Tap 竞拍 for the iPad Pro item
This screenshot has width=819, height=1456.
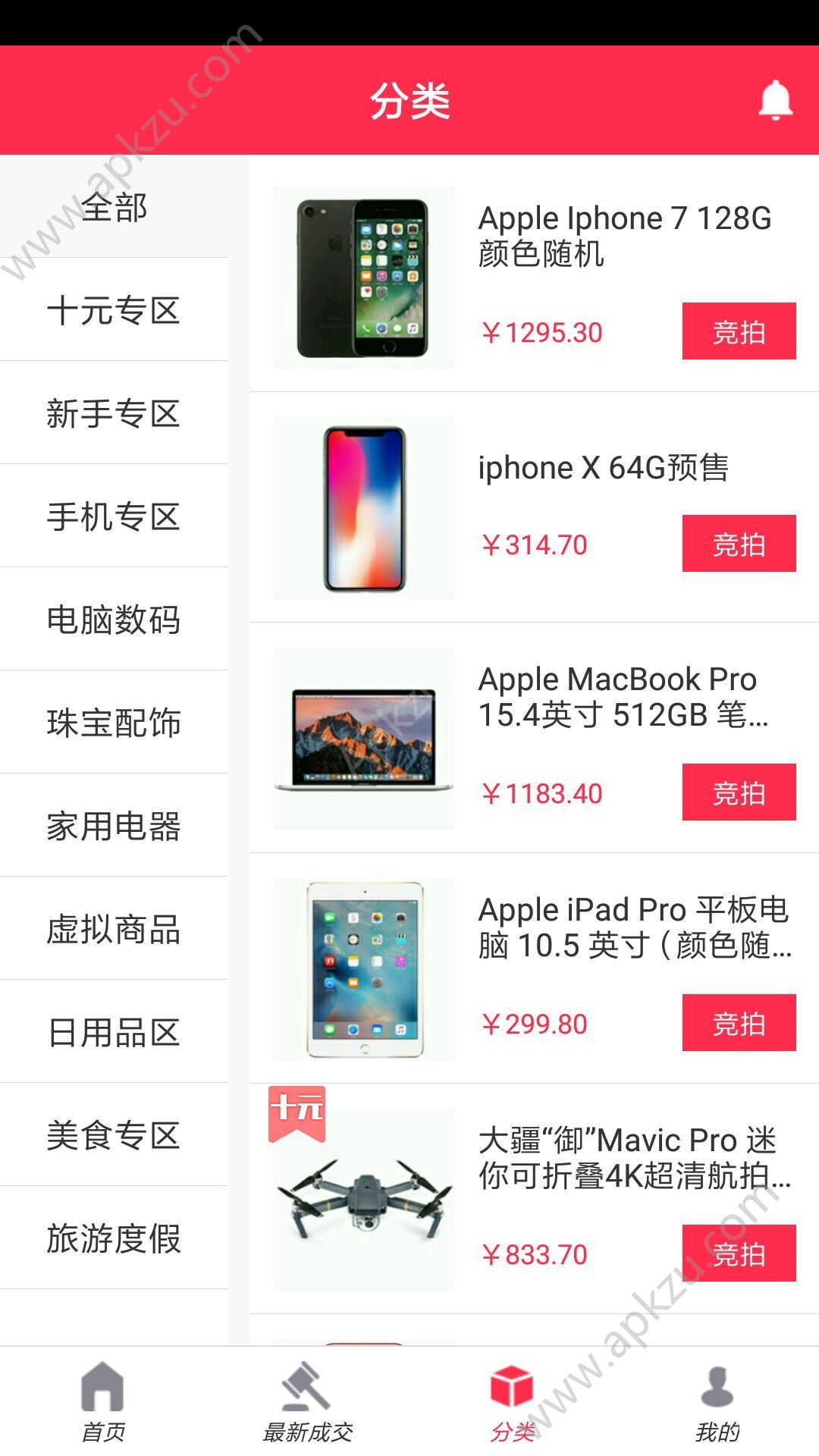[x=739, y=1023]
